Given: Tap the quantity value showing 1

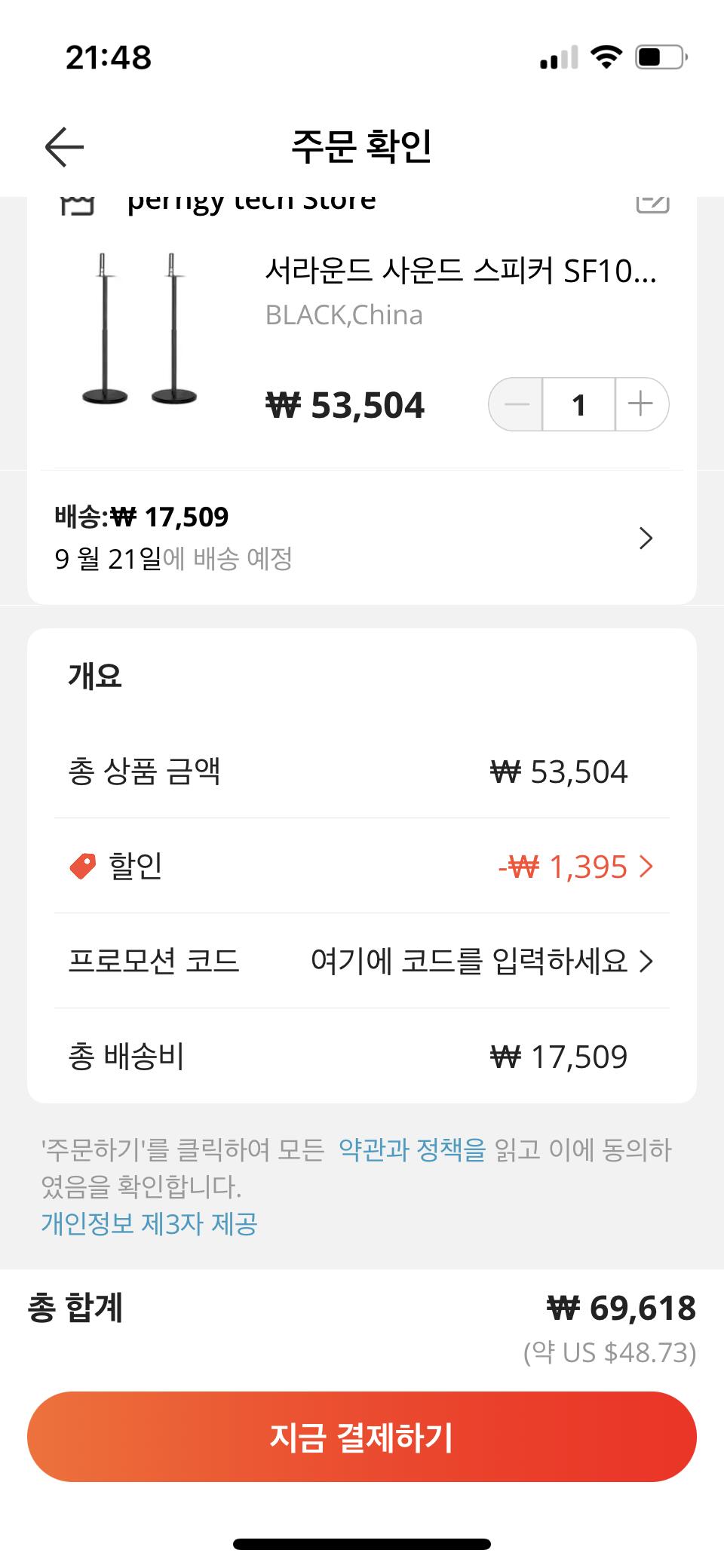Looking at the screenshot, I should (x=578, y=404).
